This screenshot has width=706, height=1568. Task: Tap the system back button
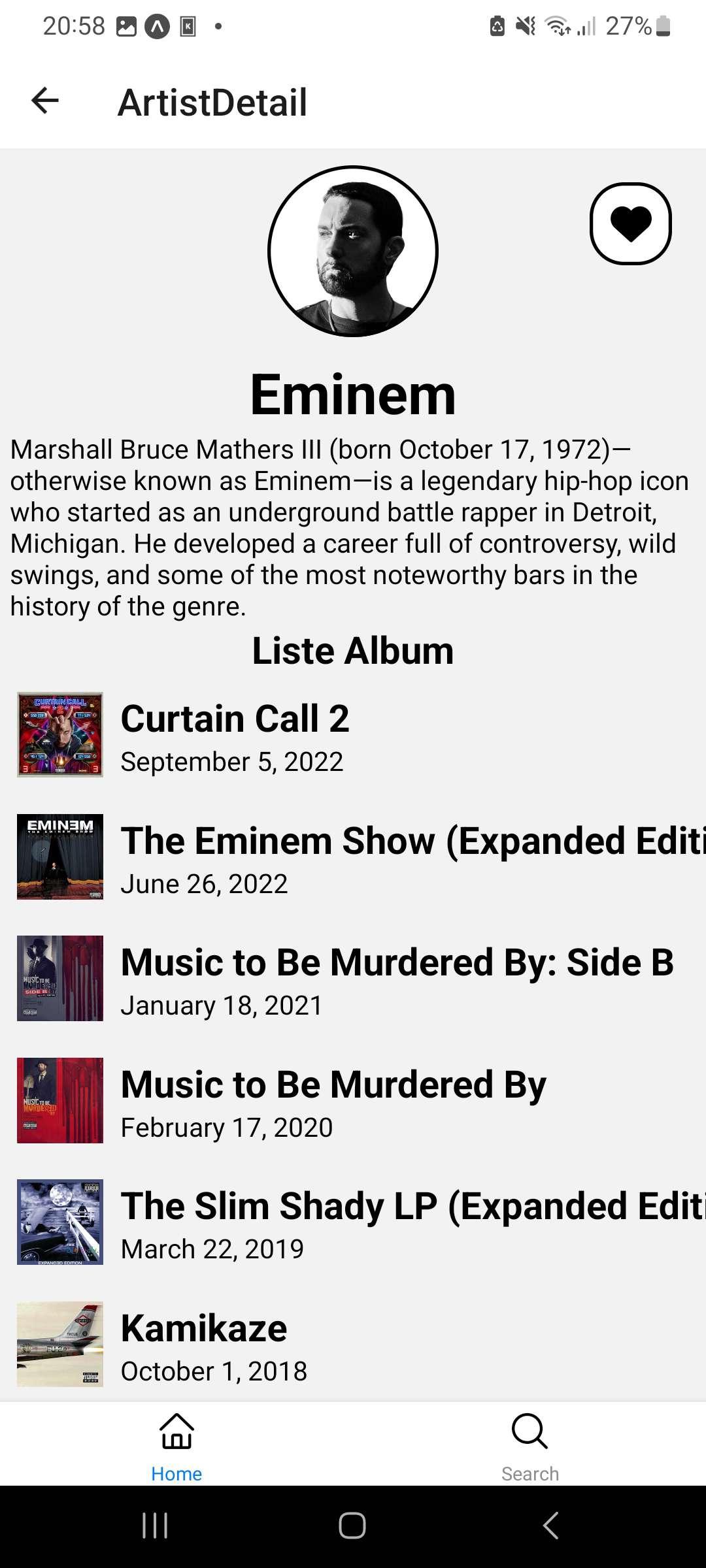point(550,1526)
